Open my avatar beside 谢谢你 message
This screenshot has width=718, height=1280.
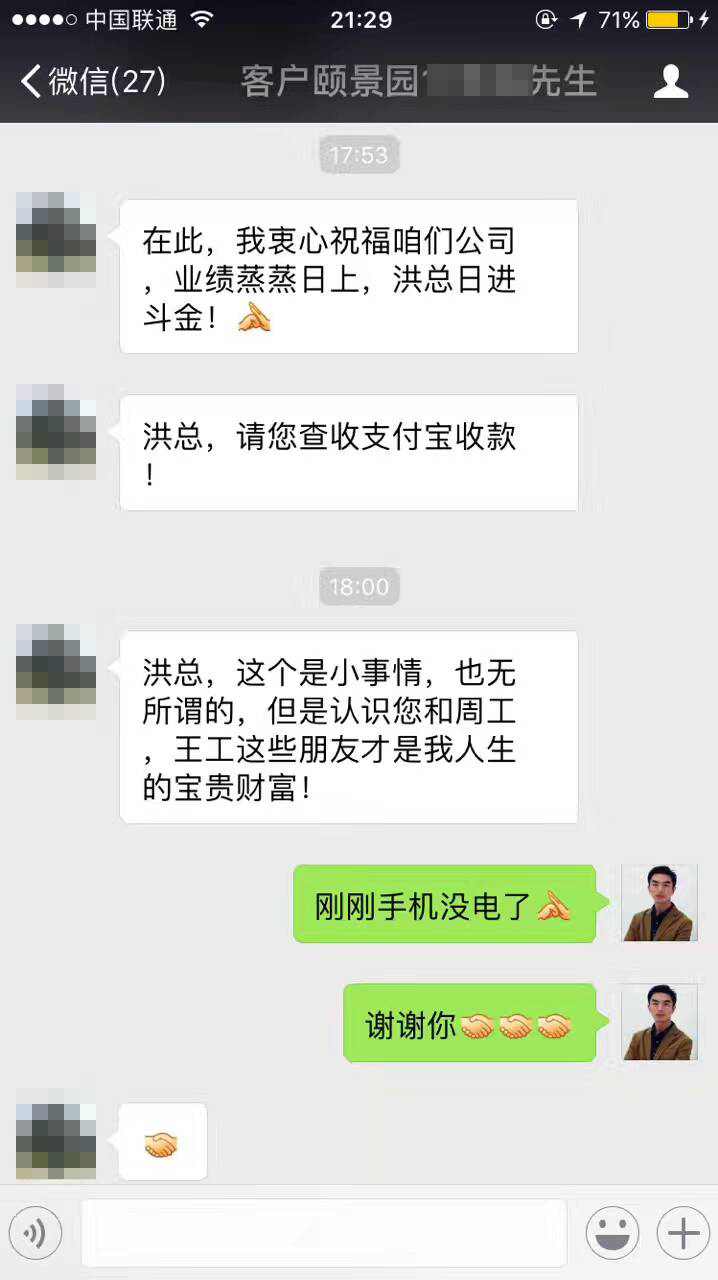click(x=659, y=1022)
